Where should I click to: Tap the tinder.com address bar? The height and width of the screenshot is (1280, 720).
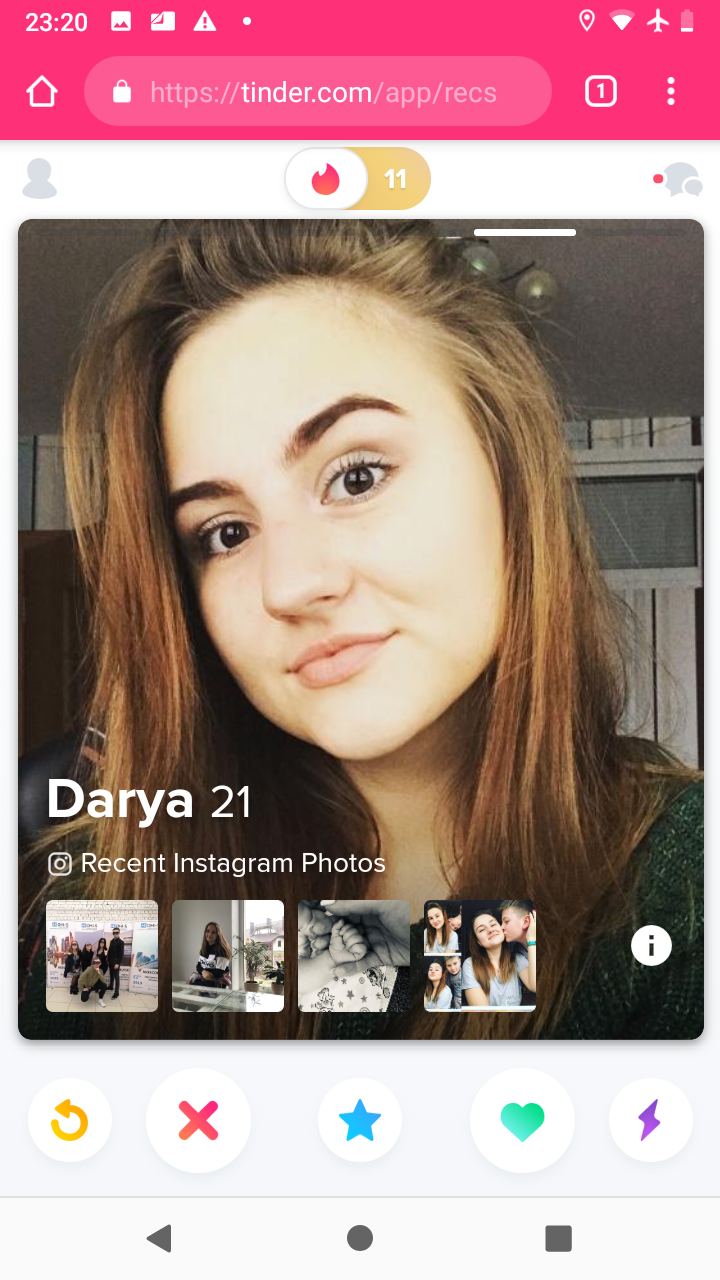[318, 92]
